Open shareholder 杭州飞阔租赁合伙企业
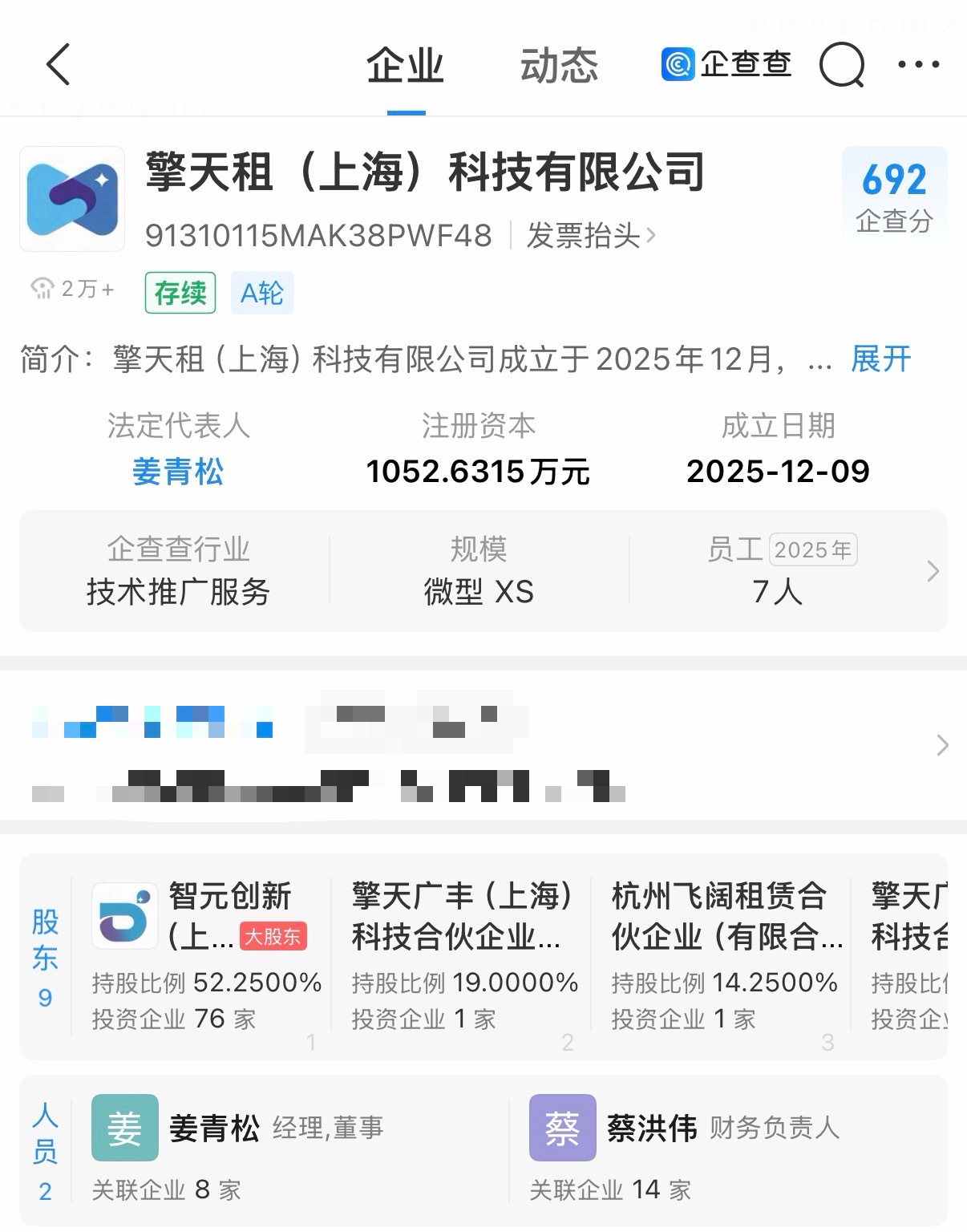The width and height of the screenshot is (967, 1232). tap(723, 956)
